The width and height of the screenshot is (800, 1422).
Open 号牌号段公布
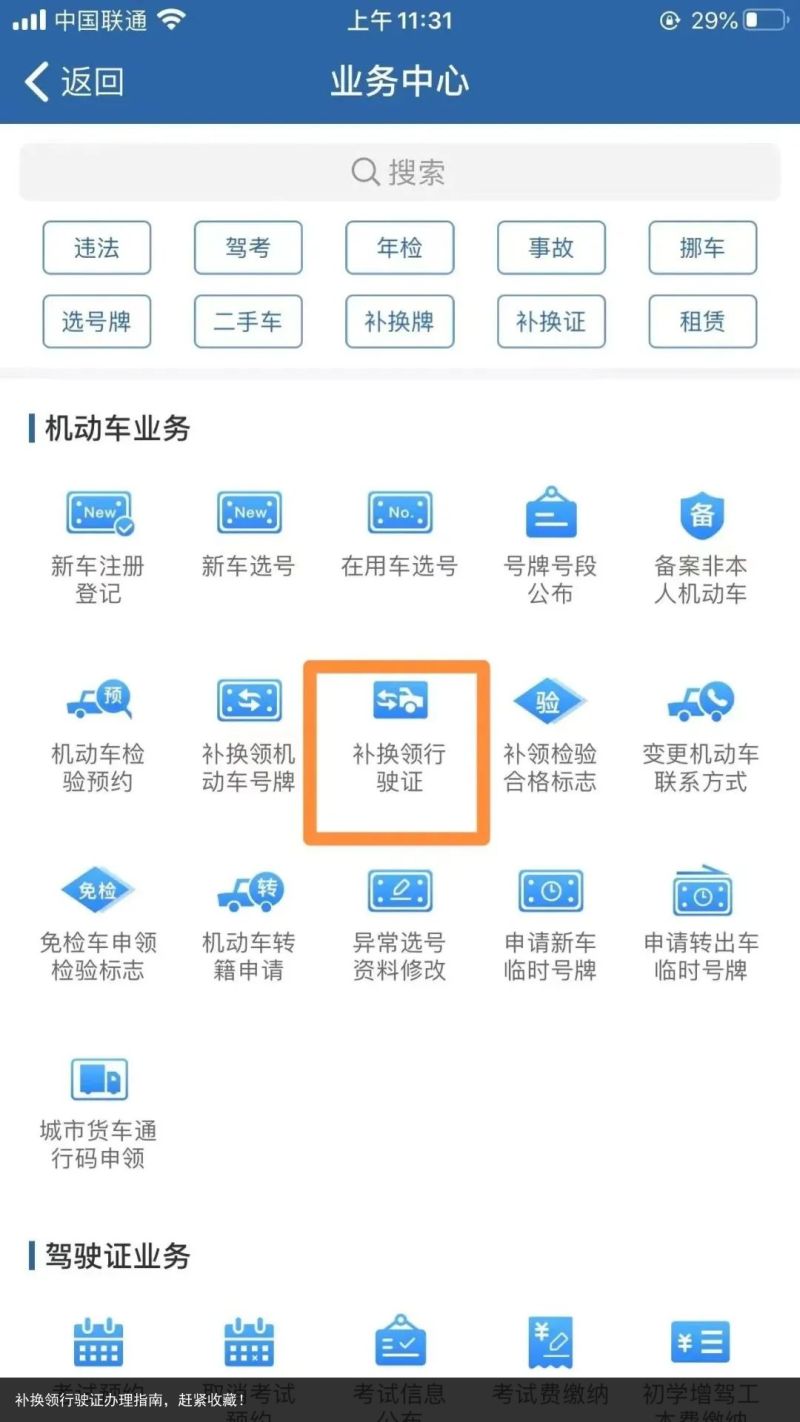(551, 547)
